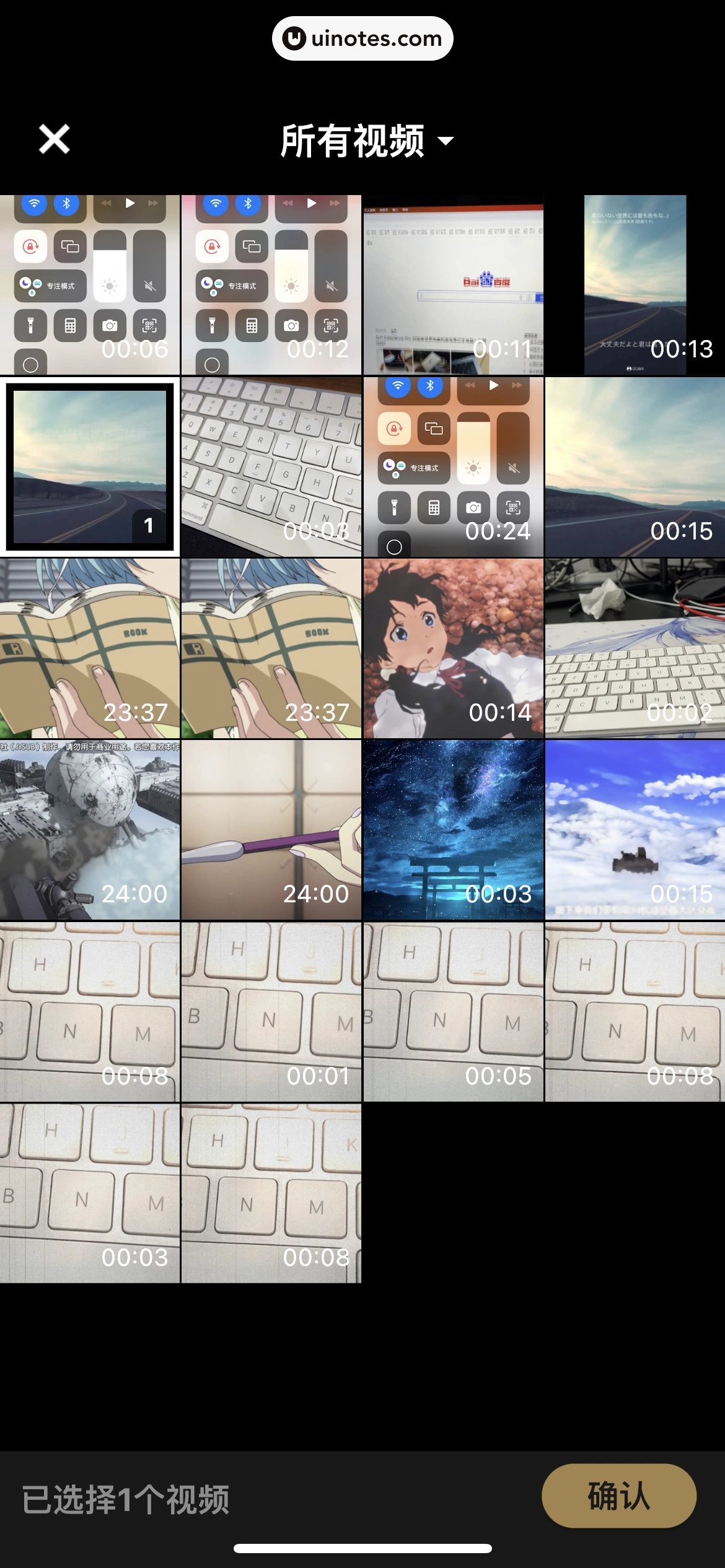Screen dimensions: 725x1568
Task: Select the starry torii gate video 00:03
Action: 453,829
